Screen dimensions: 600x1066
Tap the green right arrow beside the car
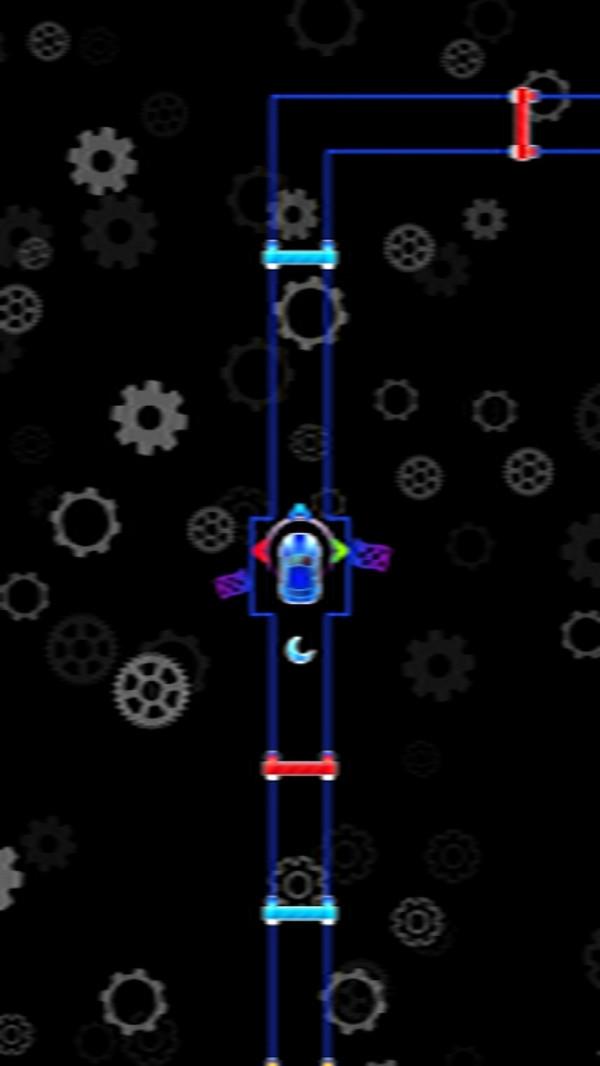(339, 550)
